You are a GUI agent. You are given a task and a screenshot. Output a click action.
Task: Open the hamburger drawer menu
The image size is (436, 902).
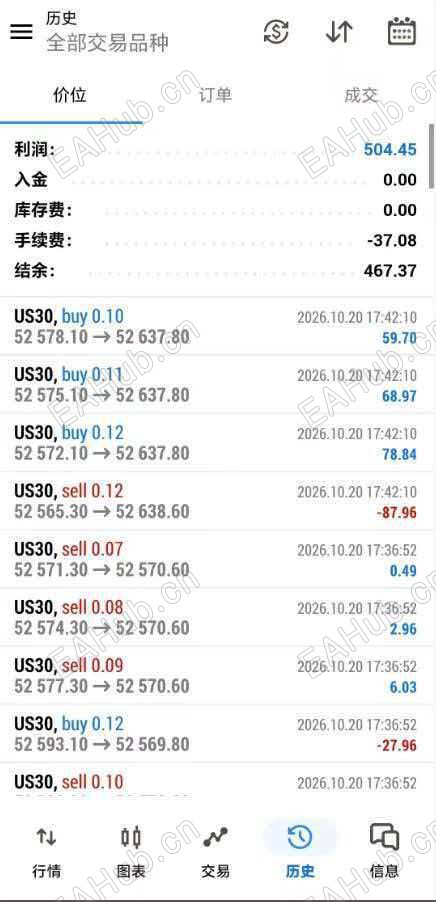click(21, 31)
